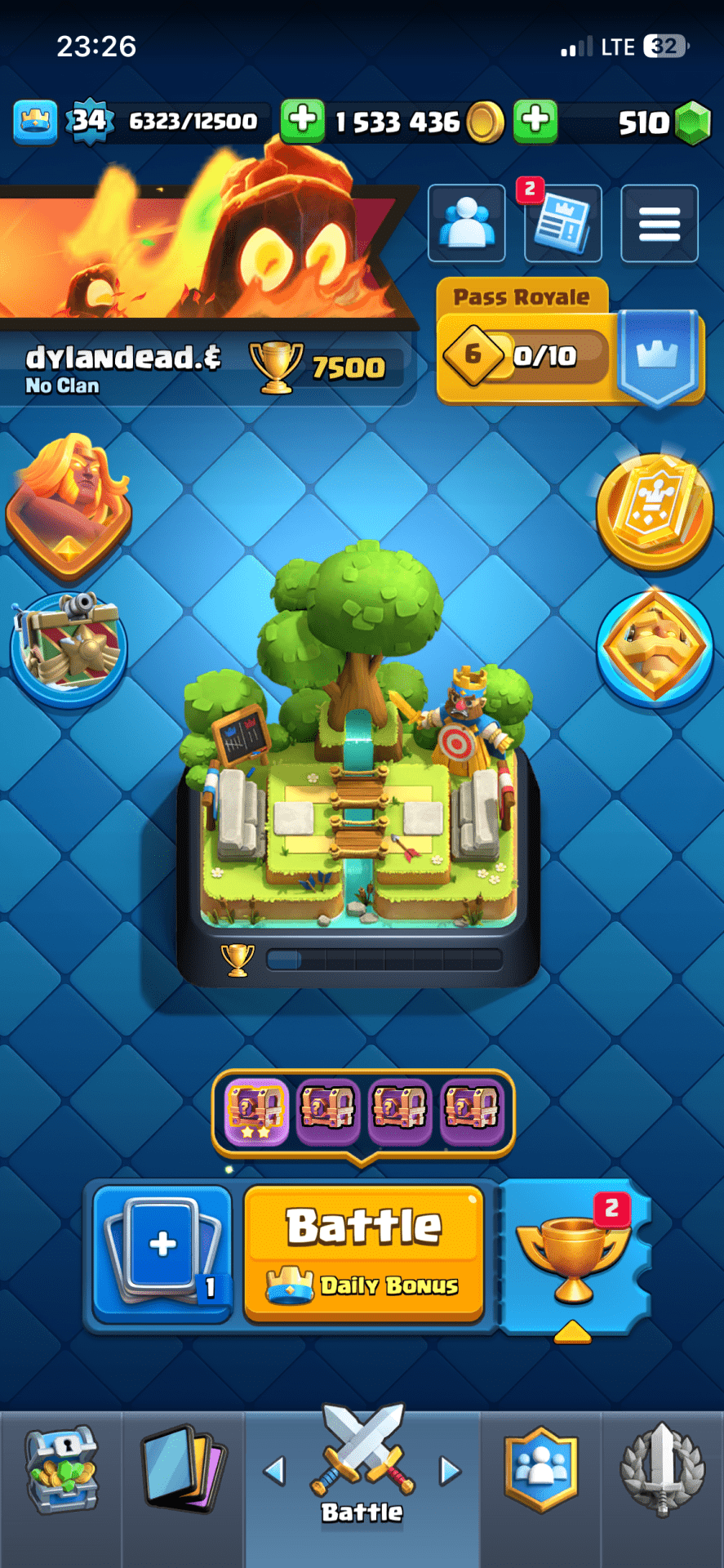The width and height of the screenshot is (724, 1568).
Task: Buy gems with the green plus
Action: (x=535, y=121)
